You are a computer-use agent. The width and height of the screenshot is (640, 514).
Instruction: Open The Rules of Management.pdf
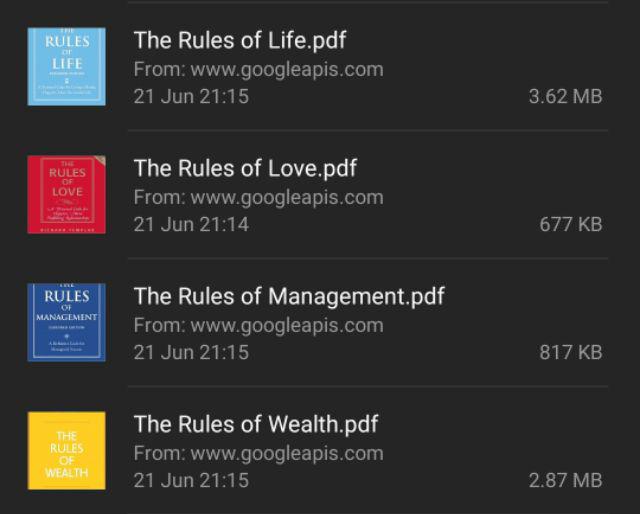point(289,297)
